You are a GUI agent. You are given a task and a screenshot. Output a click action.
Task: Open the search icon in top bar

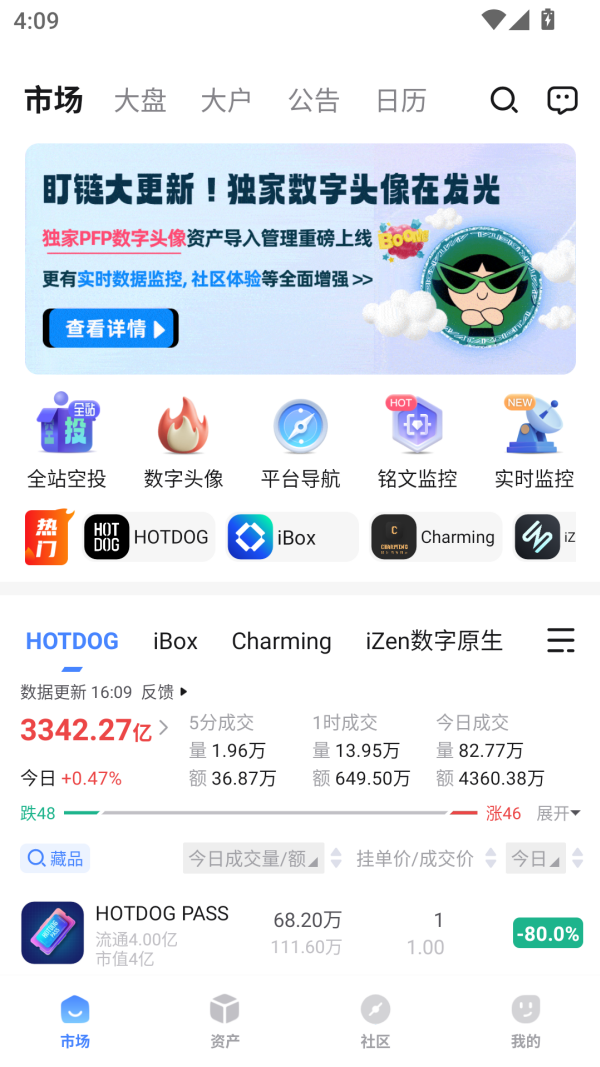click(x=503, y=100)
